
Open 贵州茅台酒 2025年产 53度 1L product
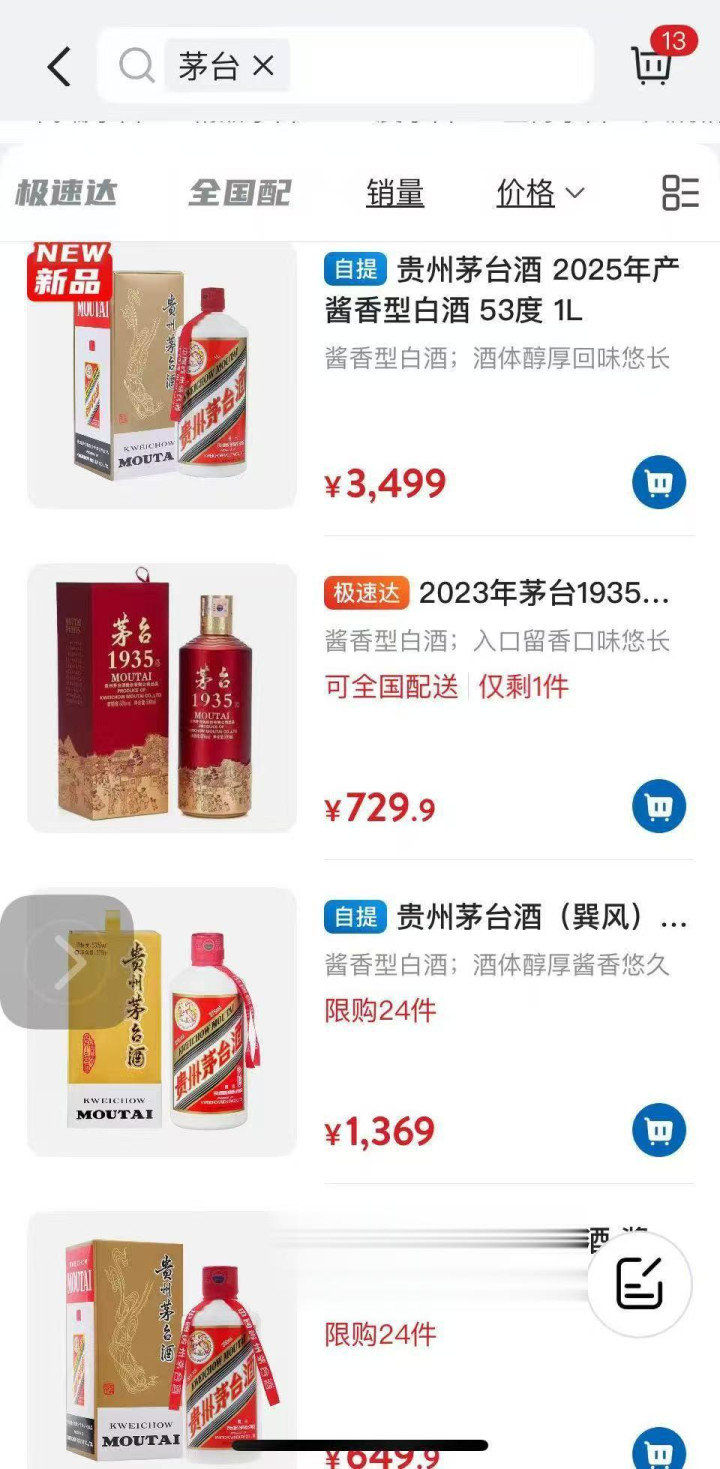pos(502,290)
